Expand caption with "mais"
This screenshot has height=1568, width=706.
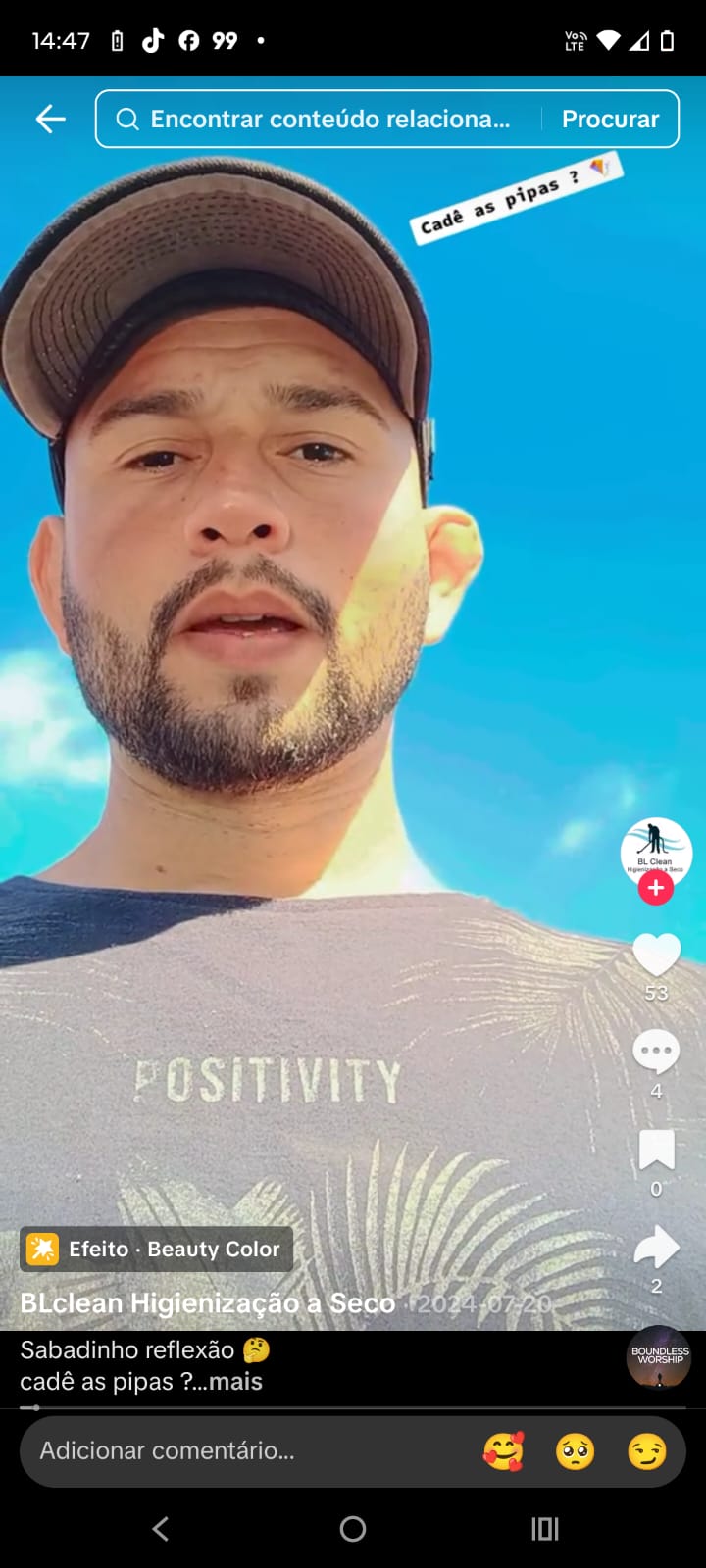235,1382
